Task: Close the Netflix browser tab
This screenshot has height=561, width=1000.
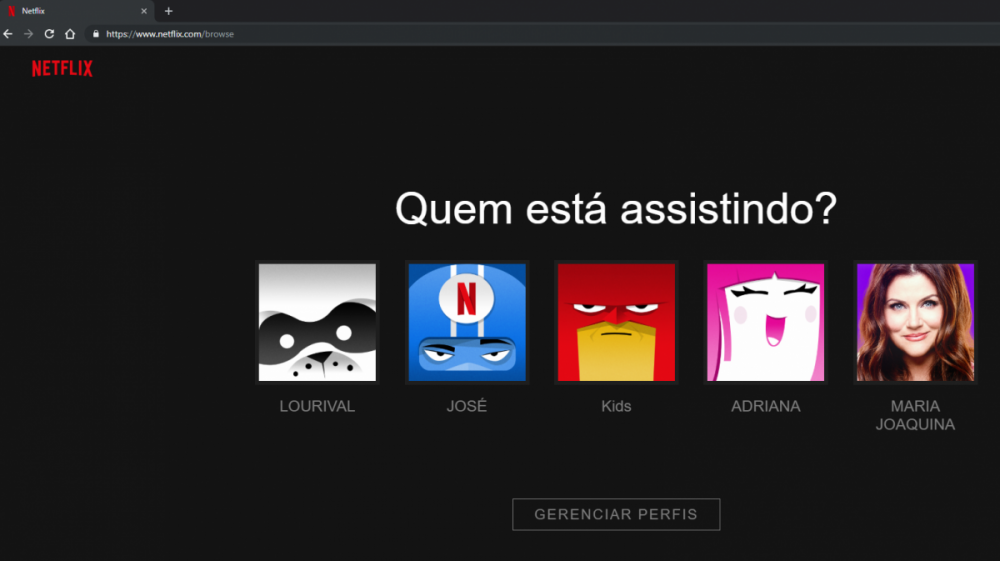Action: point(144,11)
